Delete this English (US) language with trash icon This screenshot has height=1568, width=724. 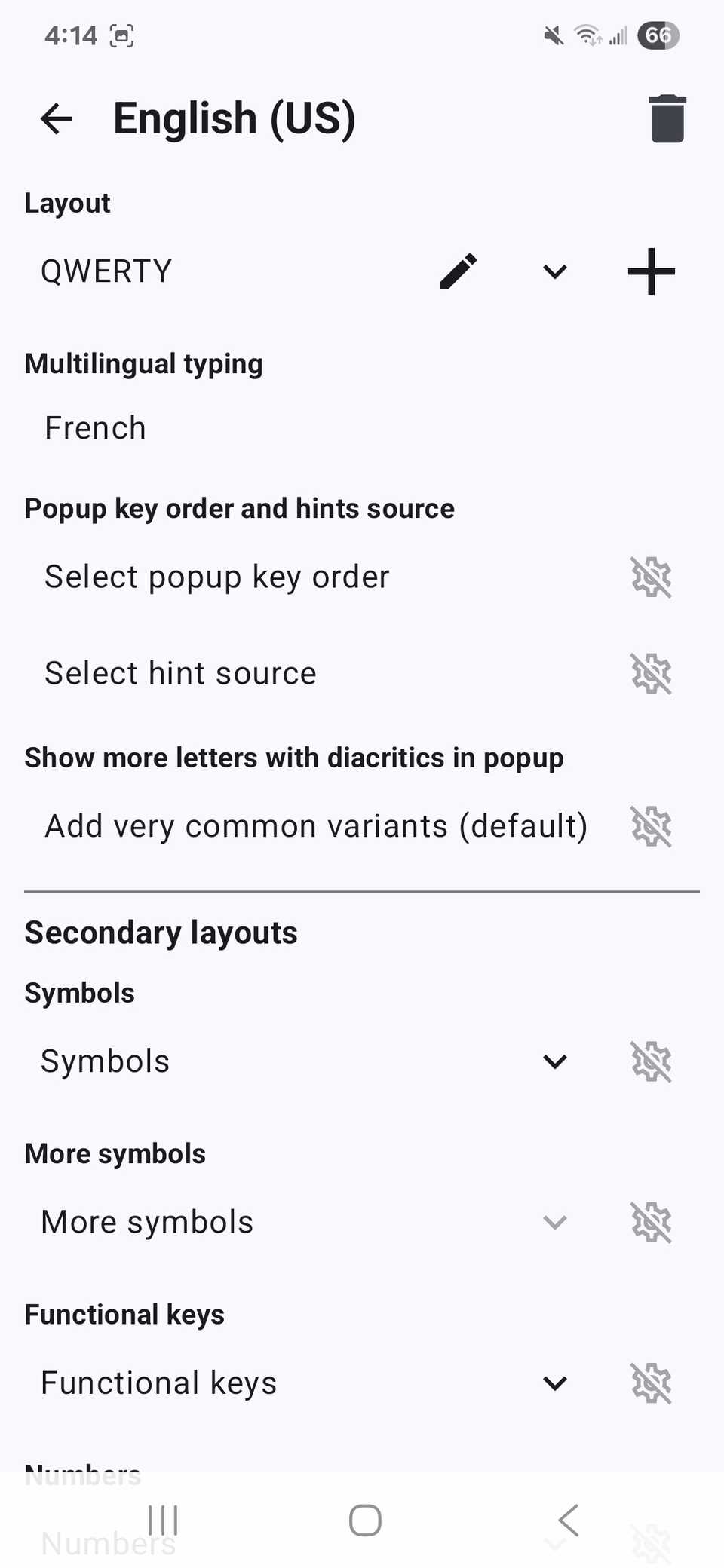[x=667, y=118]
